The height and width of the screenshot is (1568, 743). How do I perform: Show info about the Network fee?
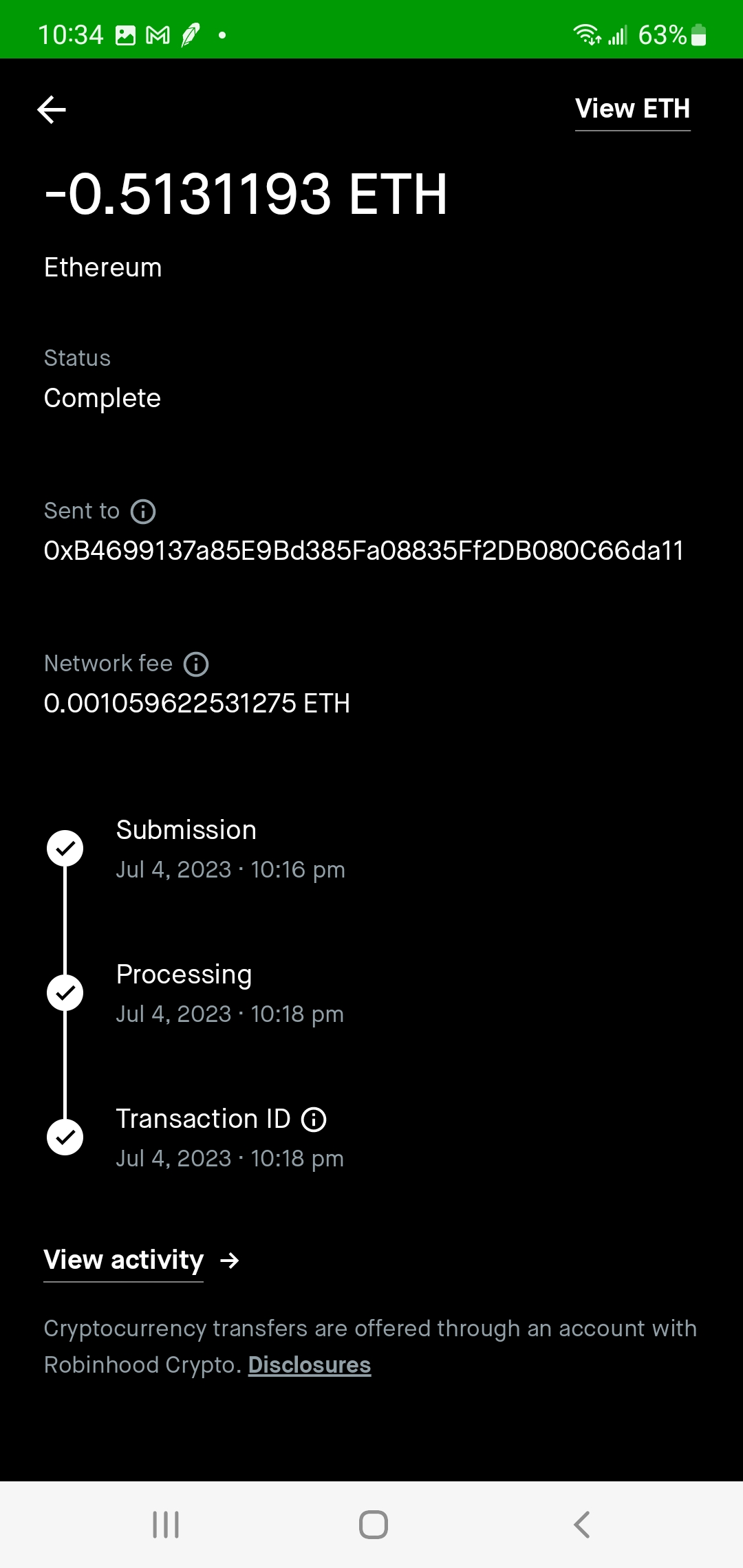click(196, 664)
